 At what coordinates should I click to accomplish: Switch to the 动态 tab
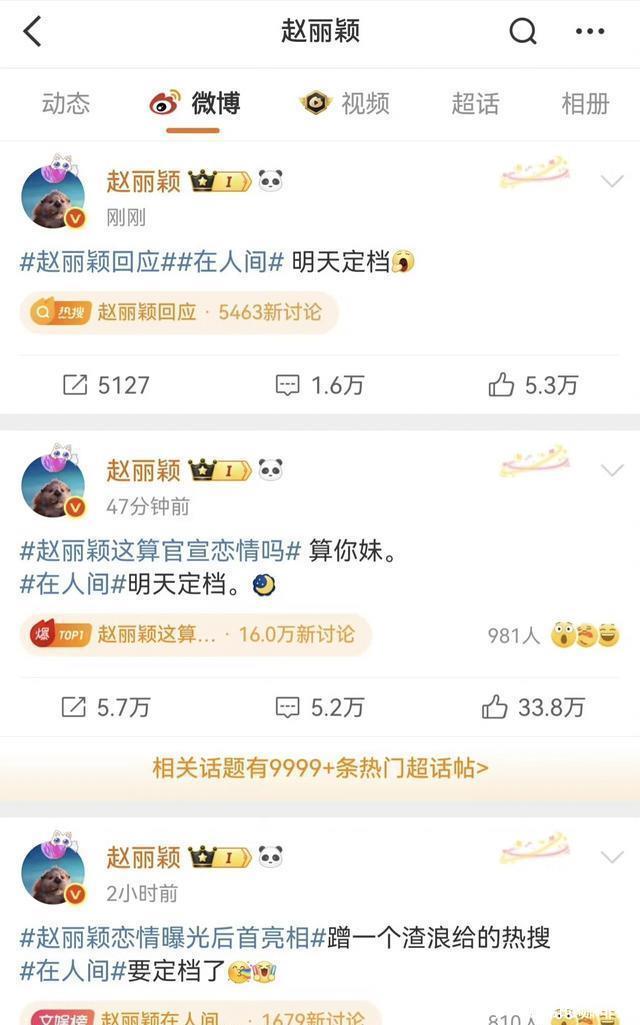click(66, 103)
